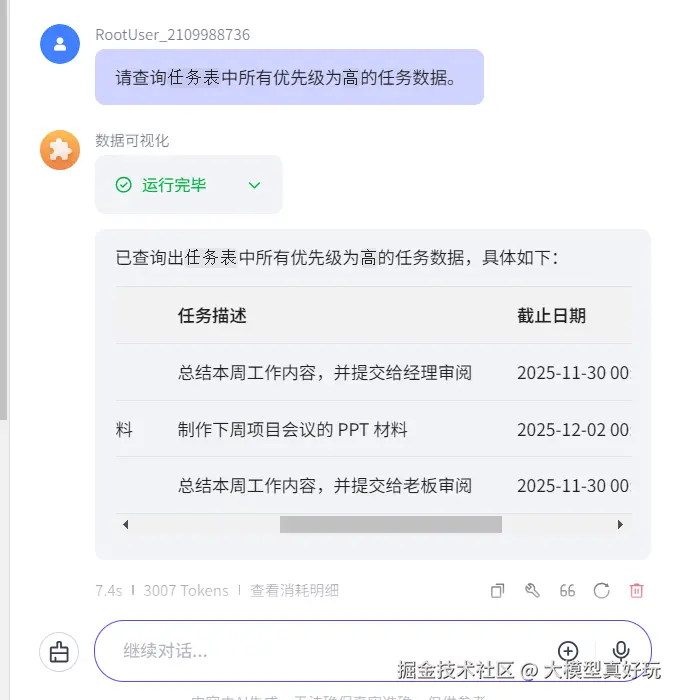Quote this reply

(x=567, y=591)
